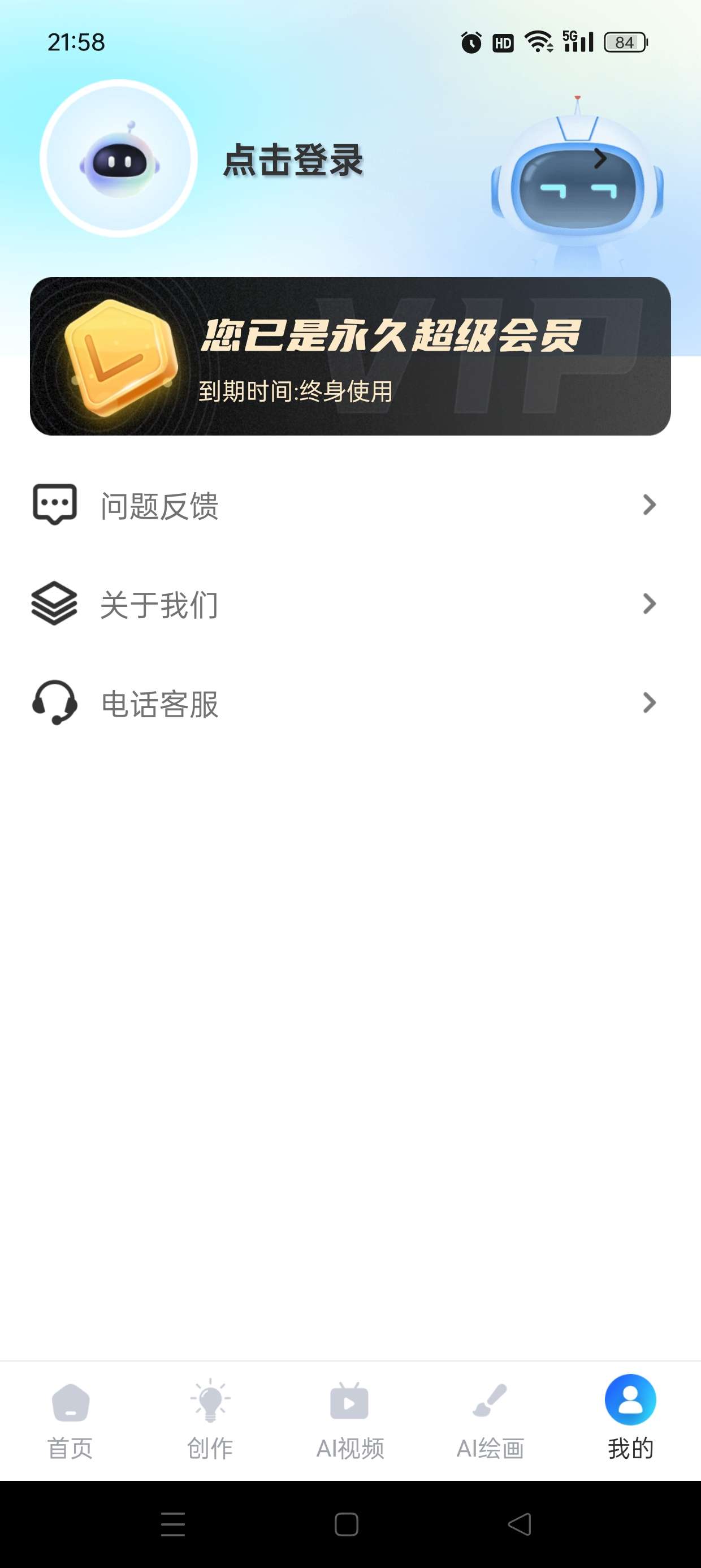Open the 永久超级会员 VIP banner
Screen dimensions: 701x1568
[x=350, y=357]
